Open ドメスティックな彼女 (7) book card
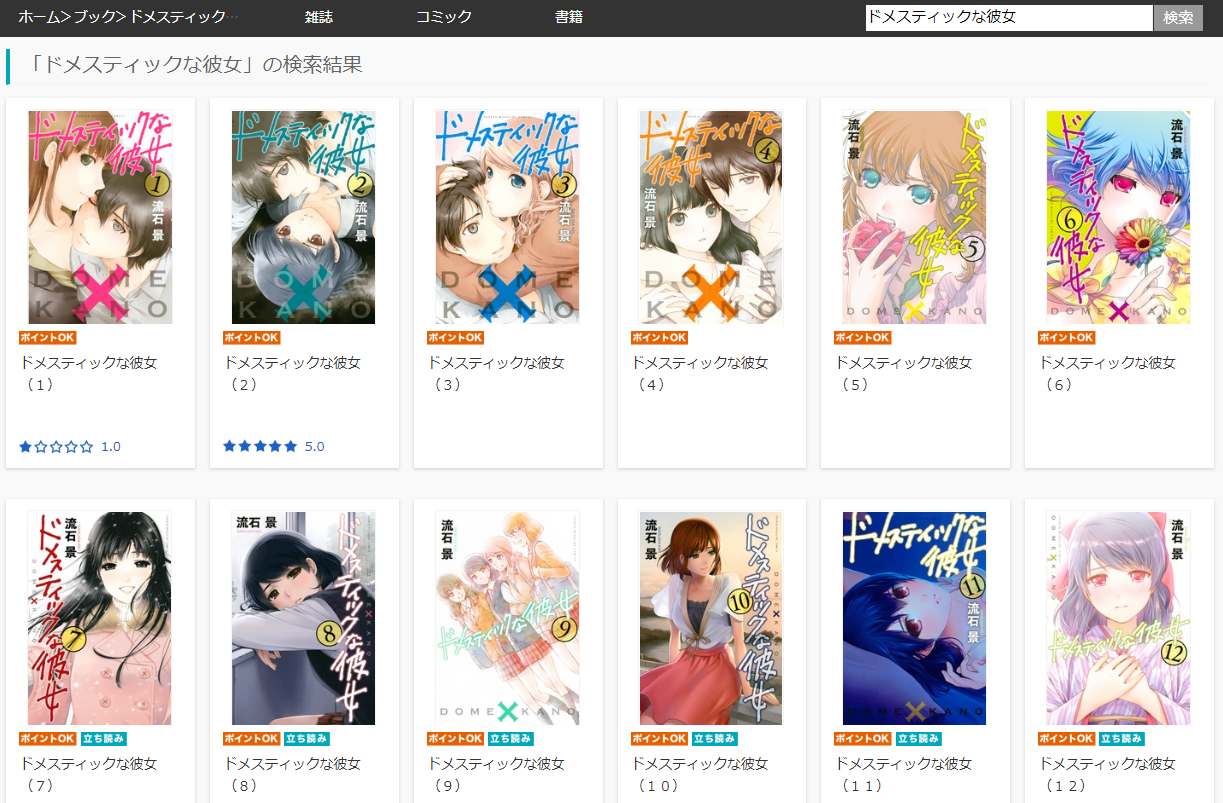This screenshot has width=1223, height=803. pos(100,618)
